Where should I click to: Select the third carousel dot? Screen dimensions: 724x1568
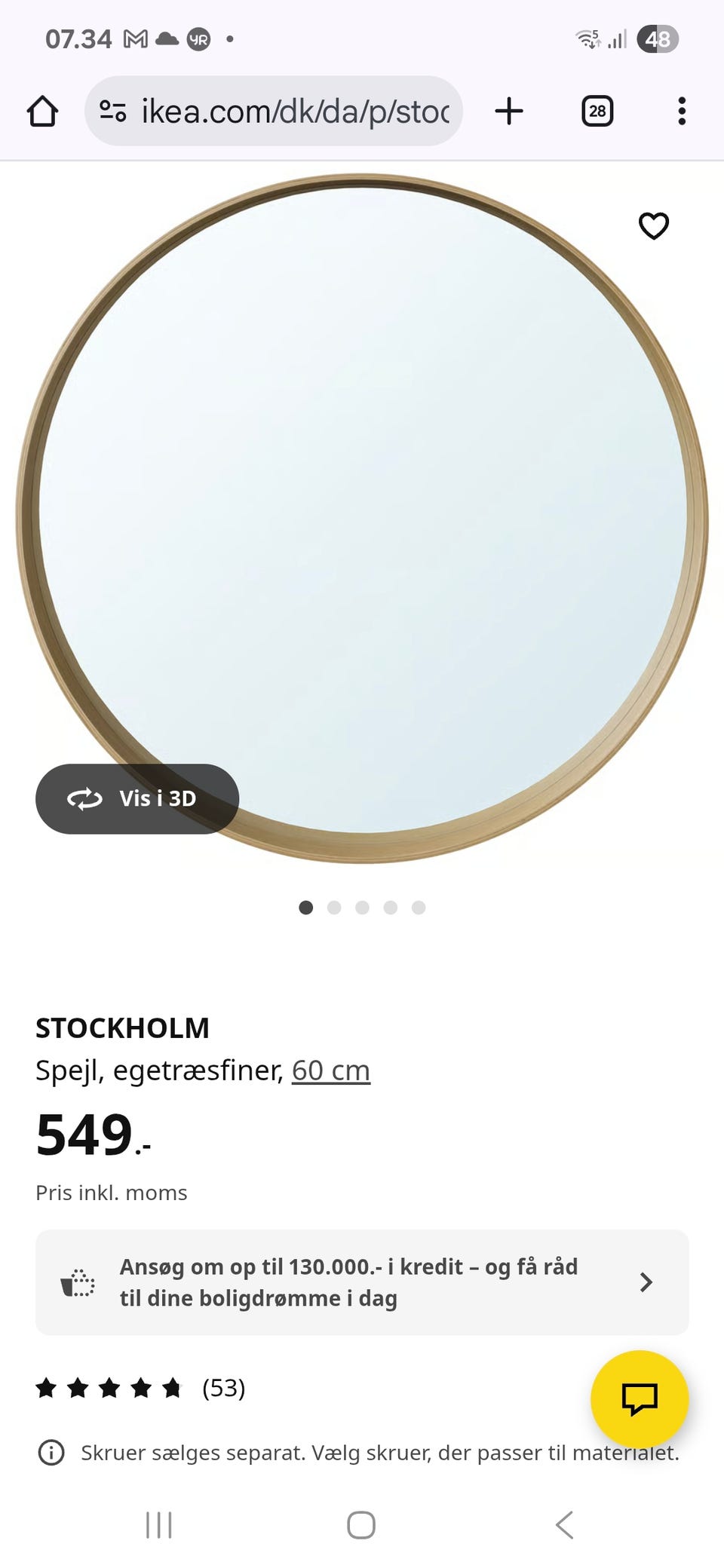coord(363,908)
